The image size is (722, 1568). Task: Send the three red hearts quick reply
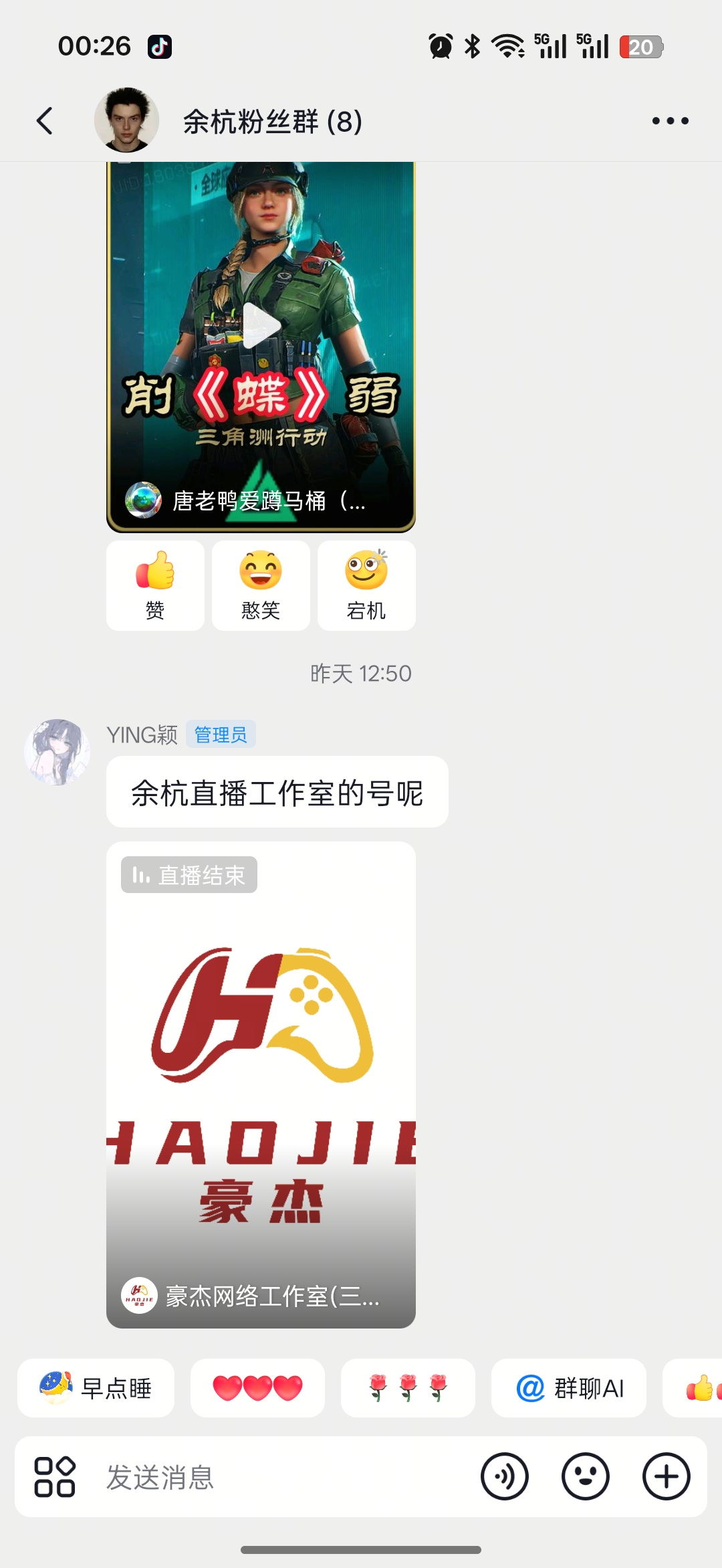[x=257, y=1388]
